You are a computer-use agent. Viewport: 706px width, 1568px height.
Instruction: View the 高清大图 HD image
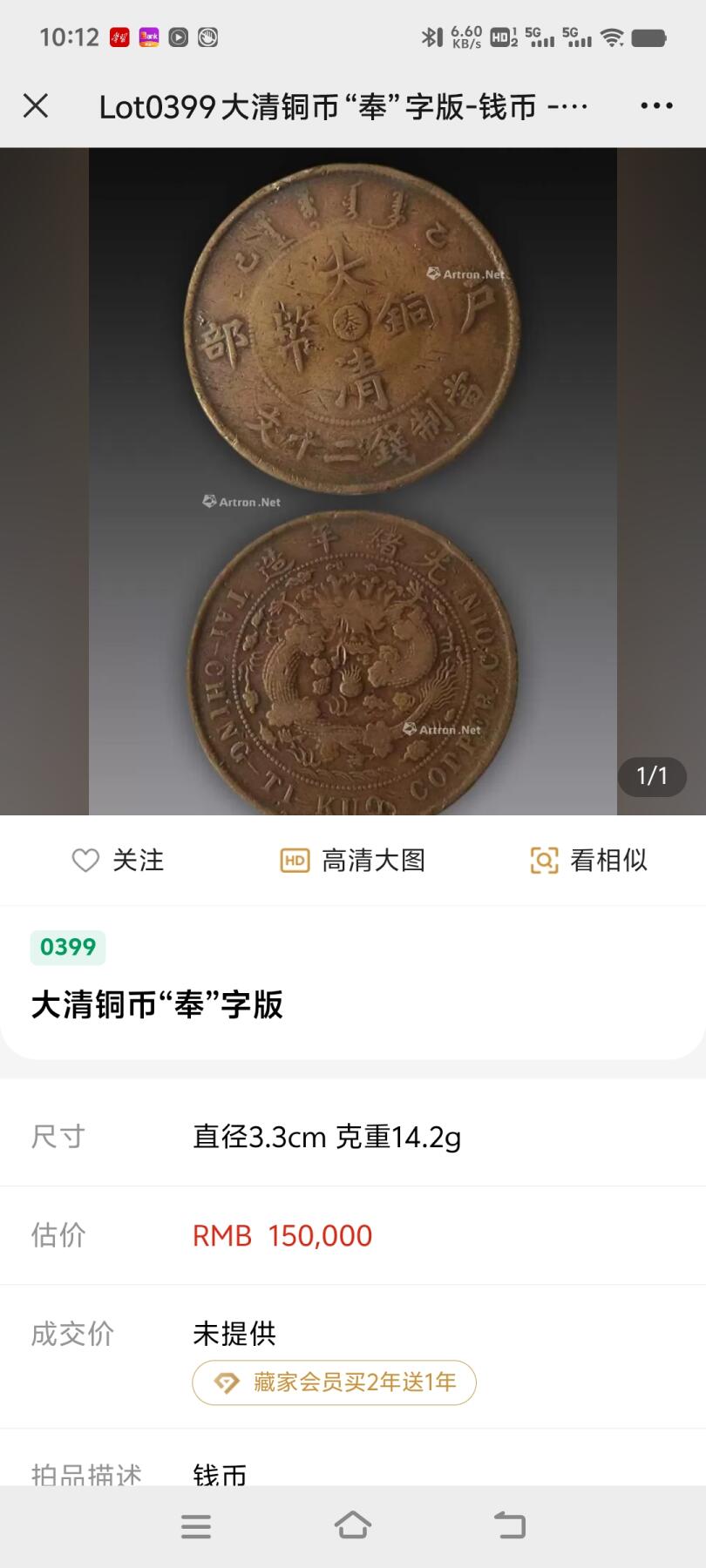pyautogui.click(x=352, y=861)
